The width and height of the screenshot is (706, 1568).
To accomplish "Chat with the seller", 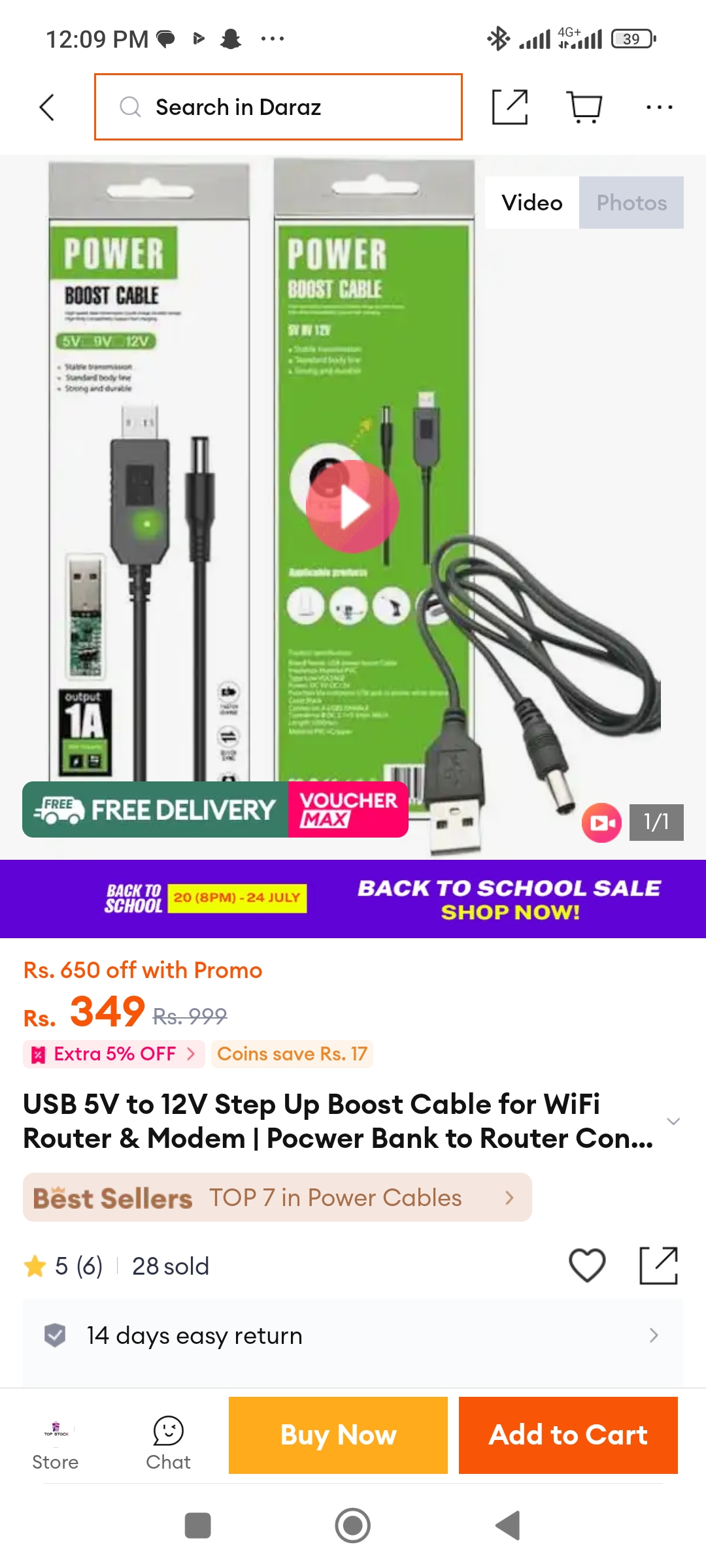I will click(168, 1444).
